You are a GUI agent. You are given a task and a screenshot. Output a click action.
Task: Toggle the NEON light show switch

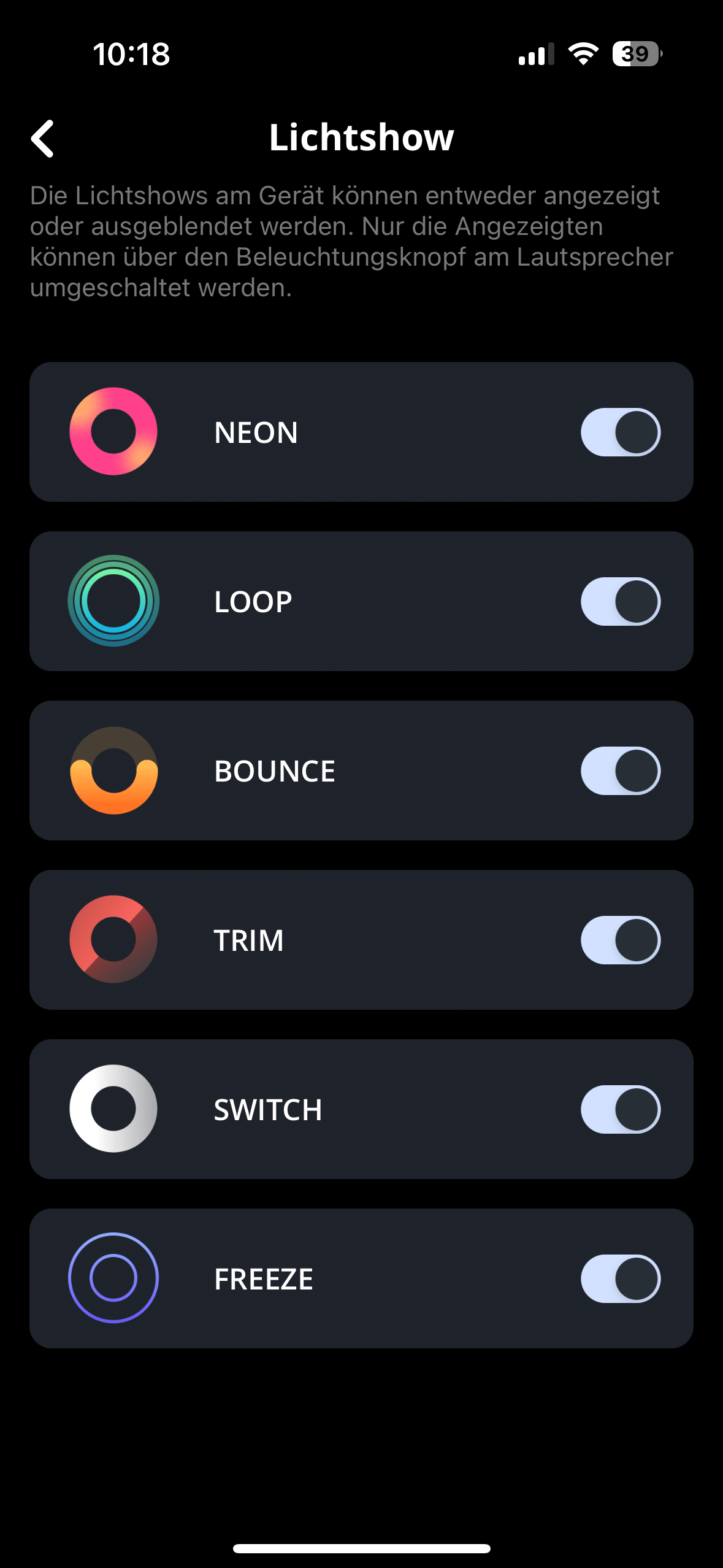click(x=620, y=432)
